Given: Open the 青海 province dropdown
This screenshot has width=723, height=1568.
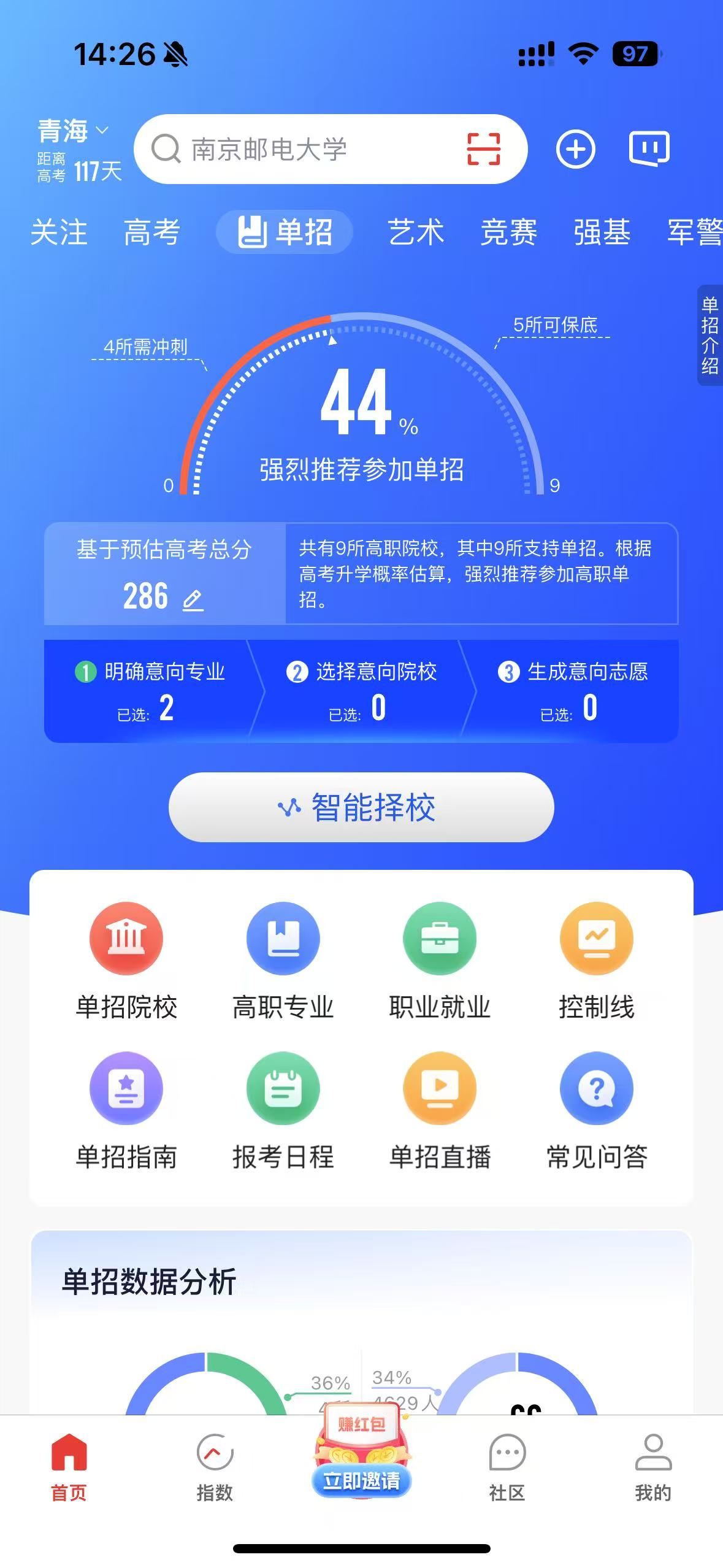Looking at the screenshot, I should 72,131.
